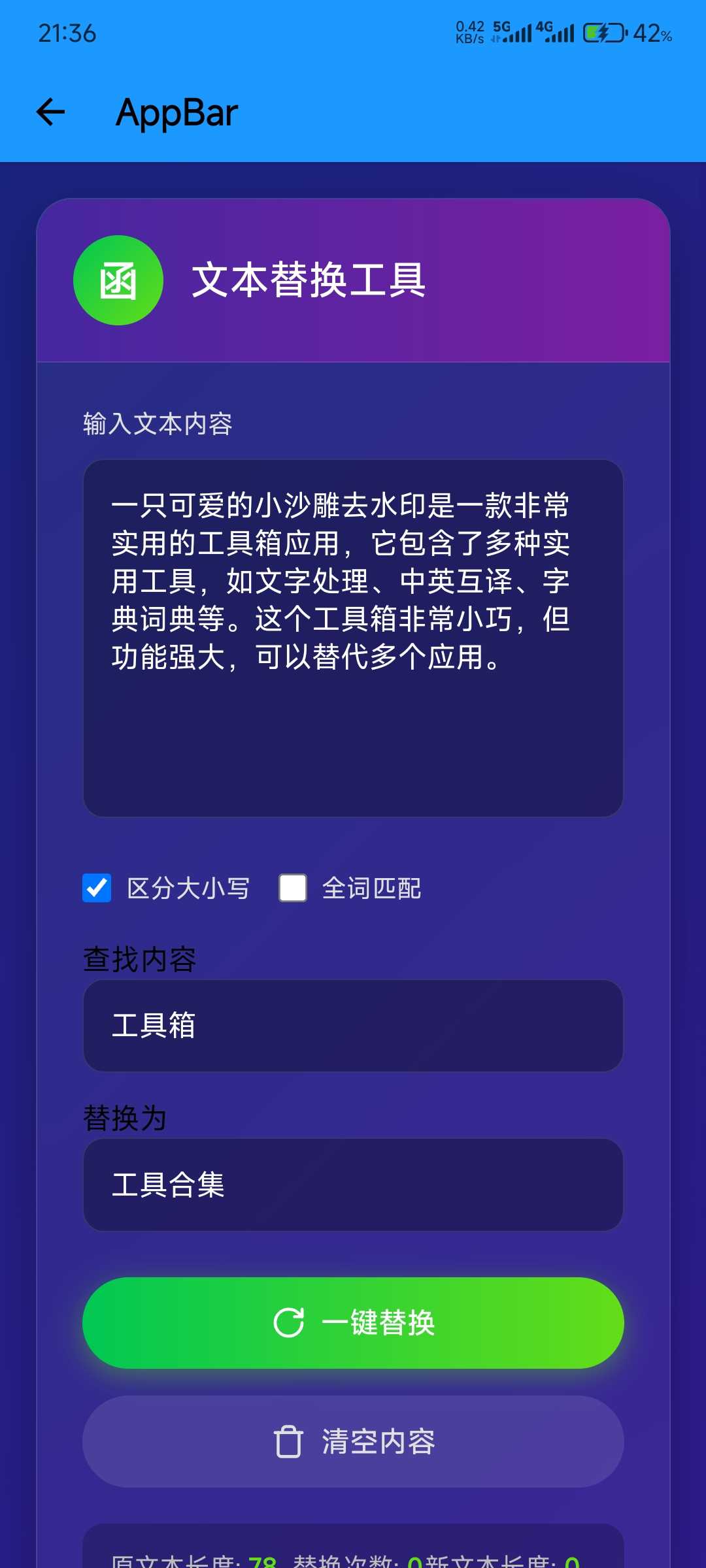Enable the 全词匹配 checkbox
The image size is (706, 1568).
point(293,888)
